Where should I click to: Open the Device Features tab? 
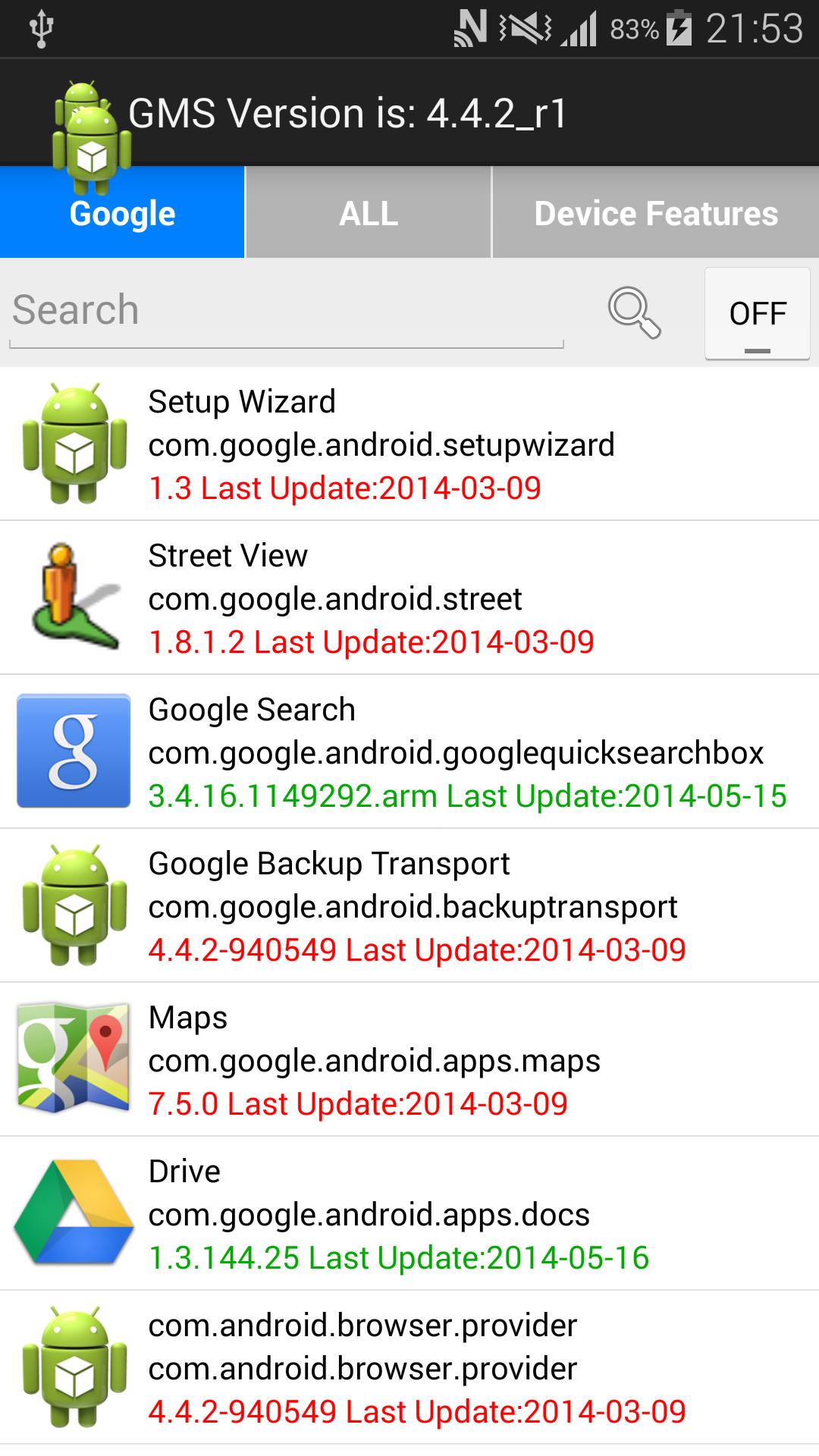pos(656,213)
